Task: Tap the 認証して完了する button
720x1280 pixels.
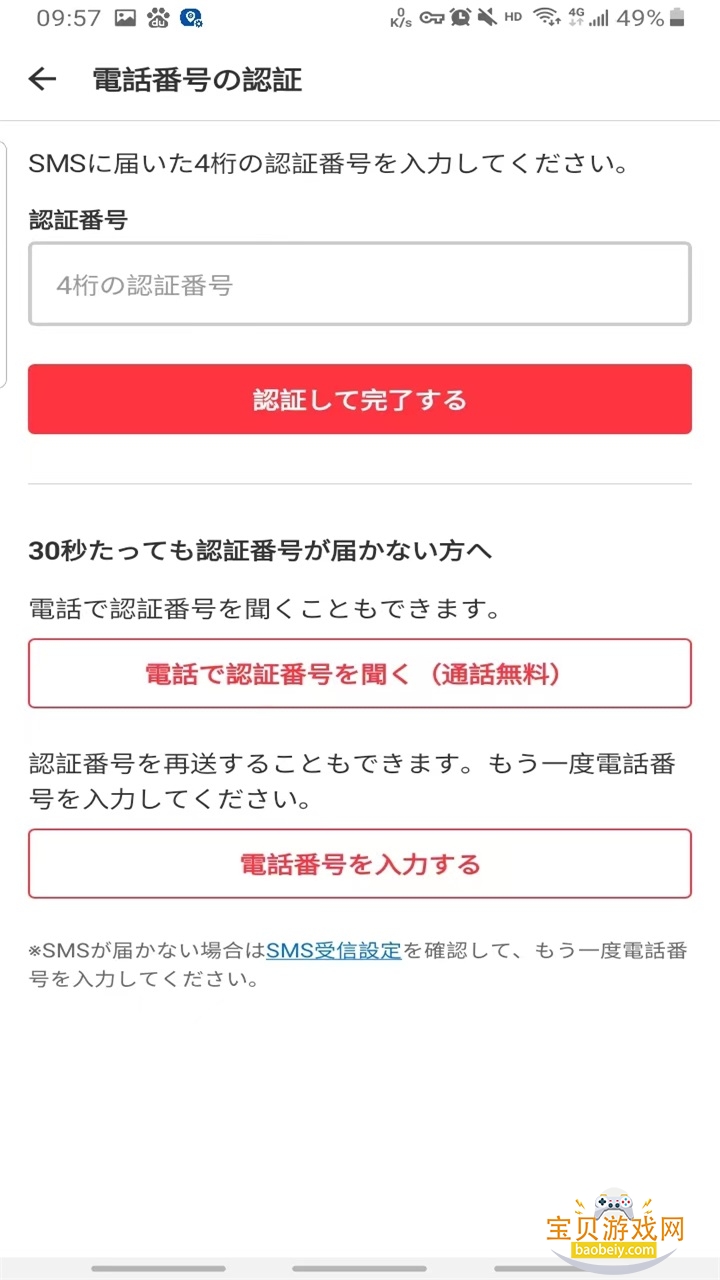Action: pyautogui.click(x=359, y=400)
